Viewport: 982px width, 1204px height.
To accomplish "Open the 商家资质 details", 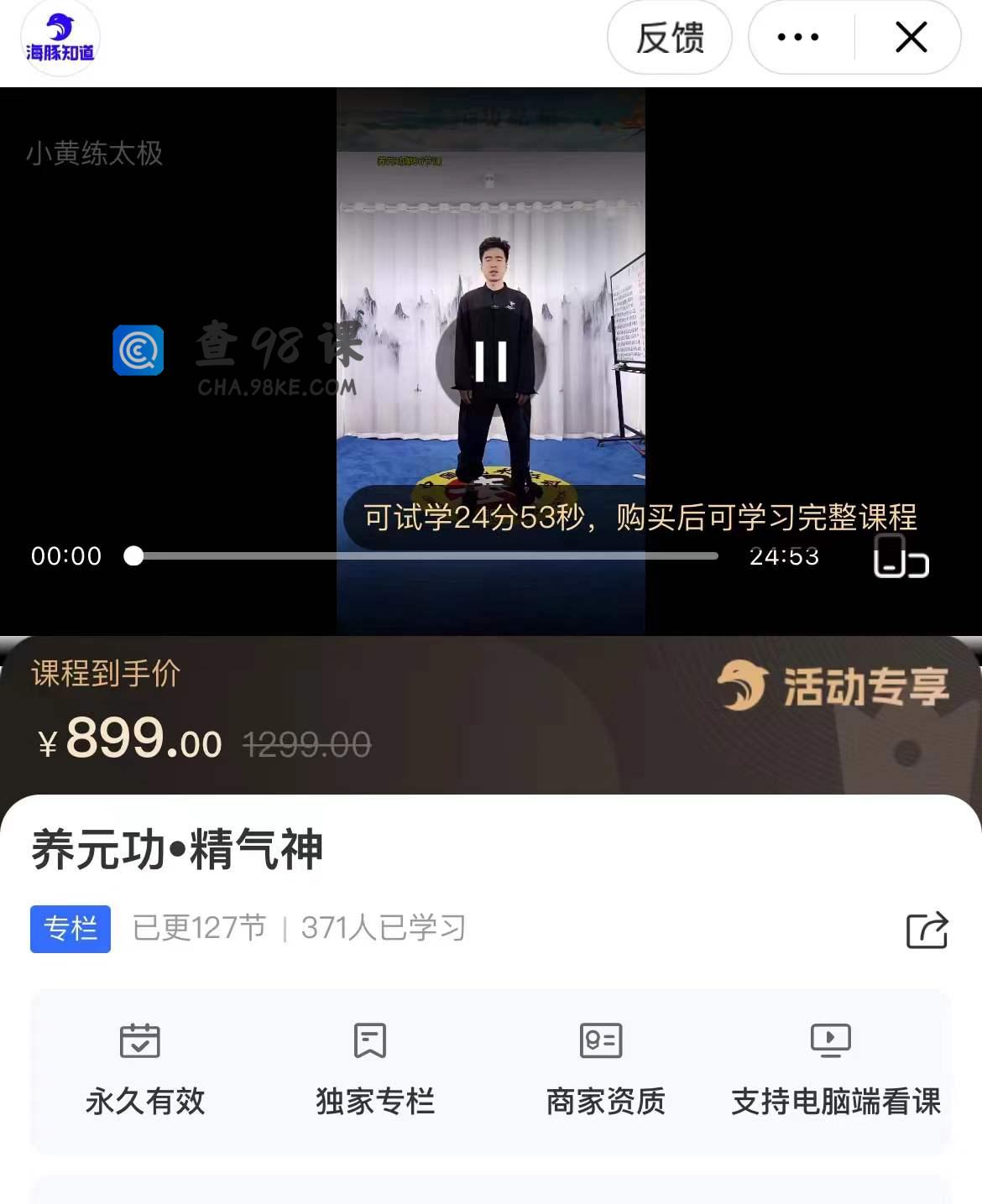I will coord(604,1070).
